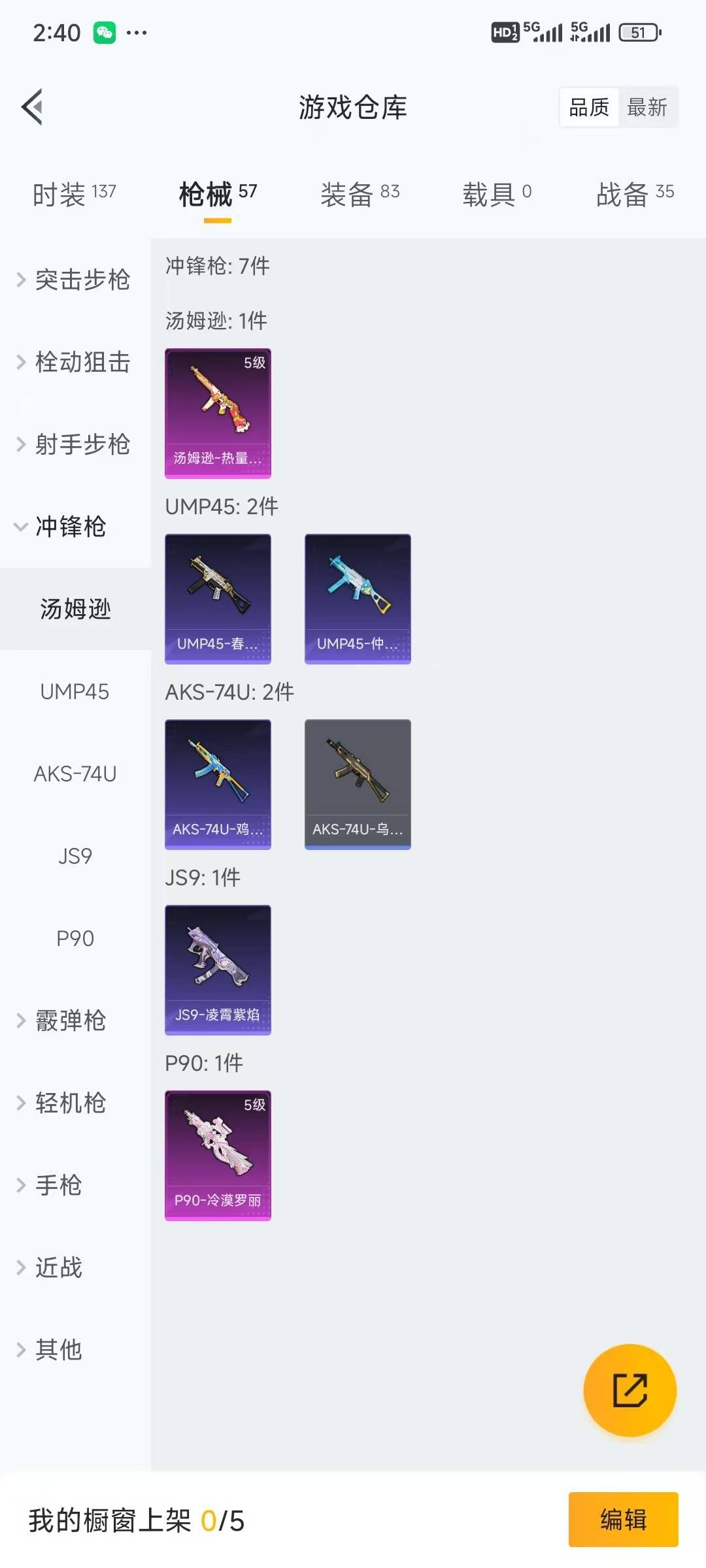The image size is (706, 1568).
Task: Open the 战备 tab
Action: [x=634, y=194]
